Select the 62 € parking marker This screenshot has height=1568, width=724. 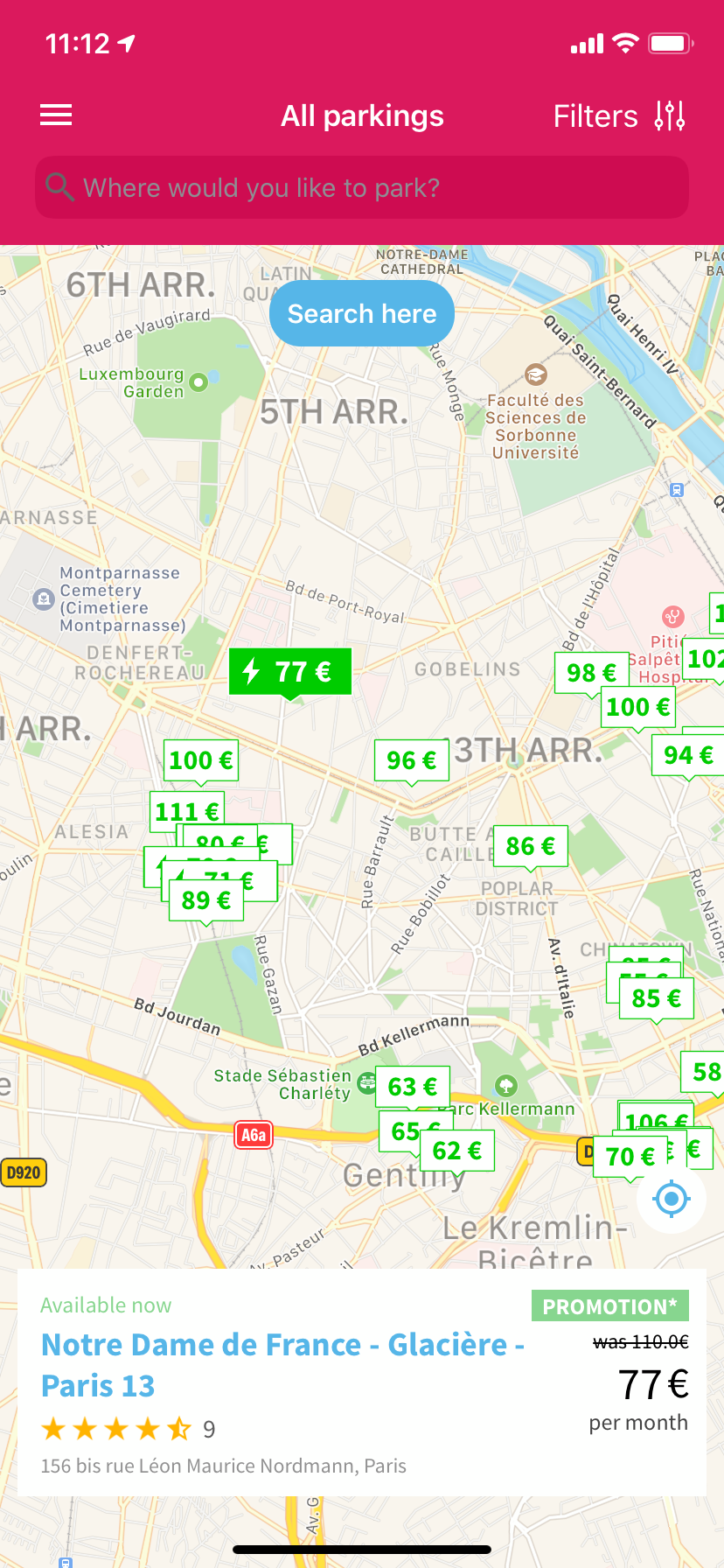[457, 1150]
